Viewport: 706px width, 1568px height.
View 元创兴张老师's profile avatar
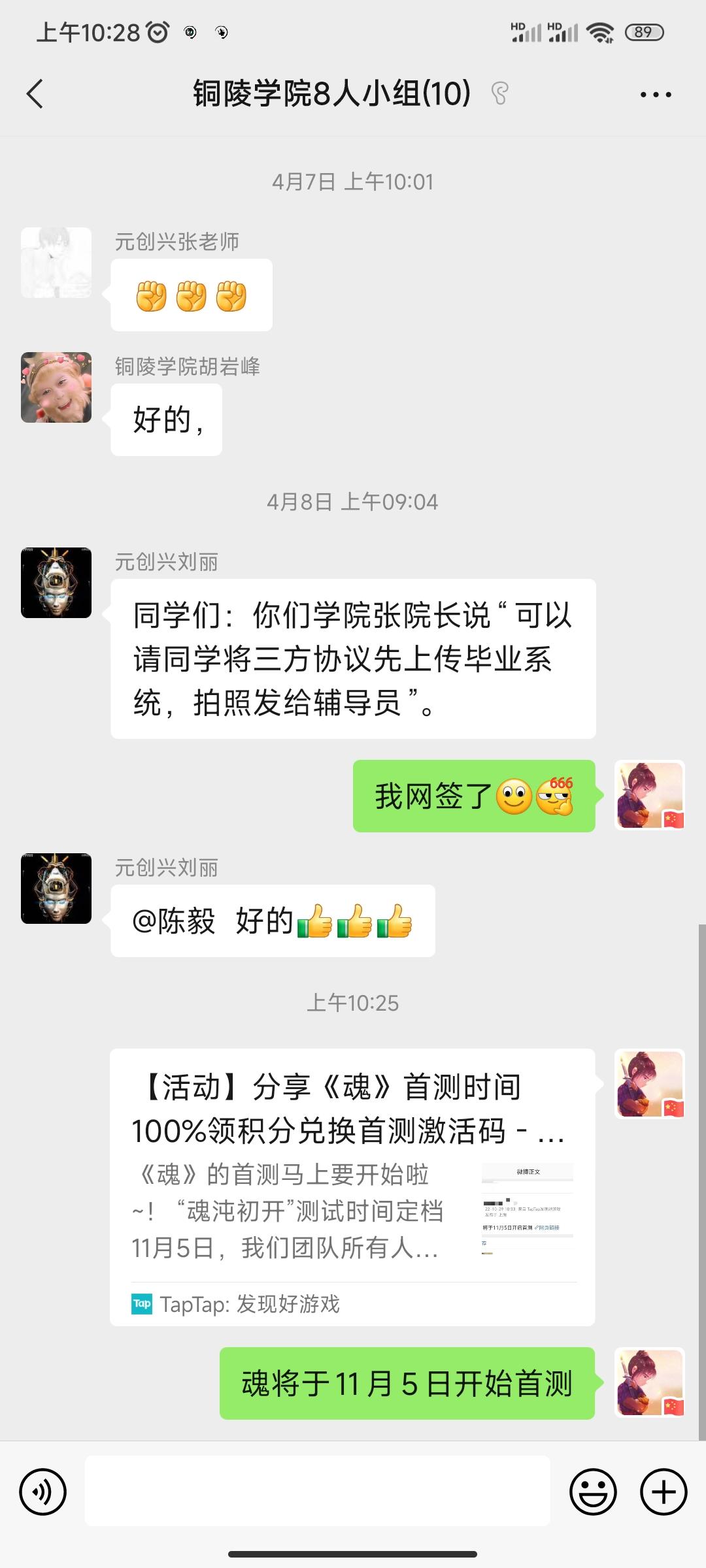click(x=56, y=263)
